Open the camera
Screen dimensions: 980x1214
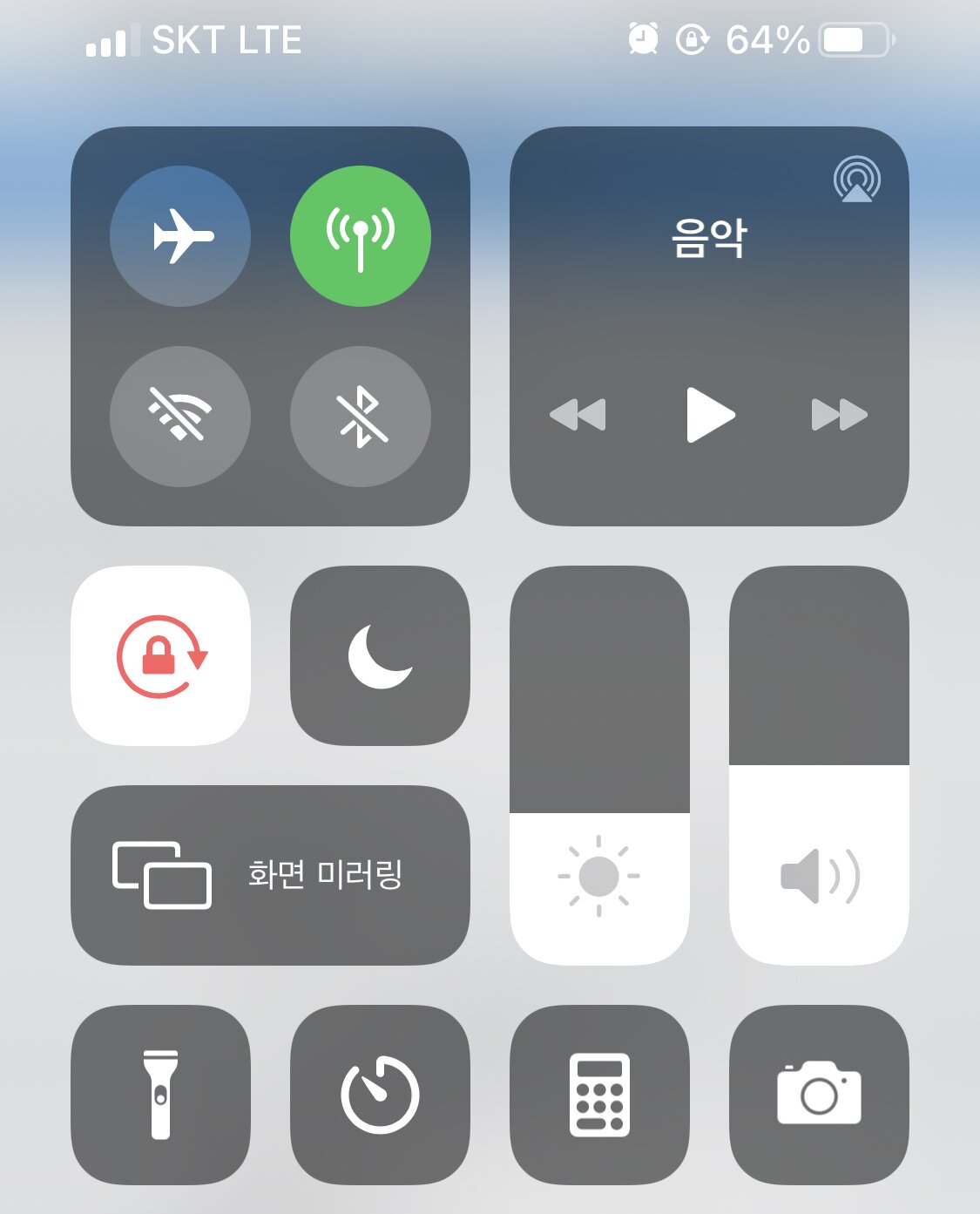(819, 1095)
